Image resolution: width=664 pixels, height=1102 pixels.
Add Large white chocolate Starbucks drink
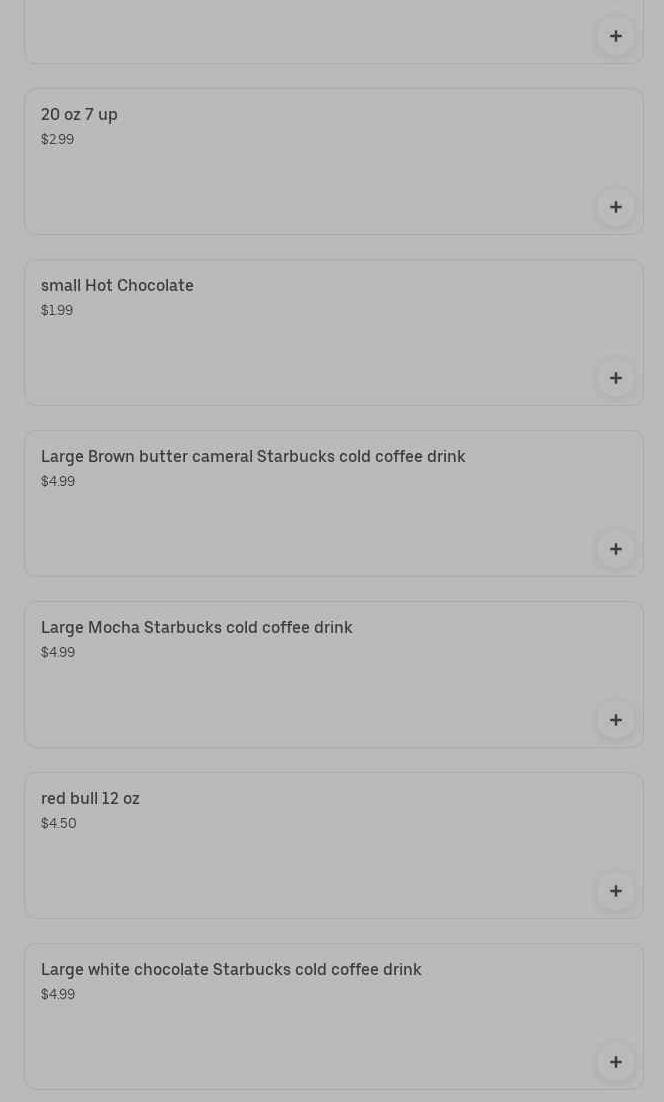616,1061
